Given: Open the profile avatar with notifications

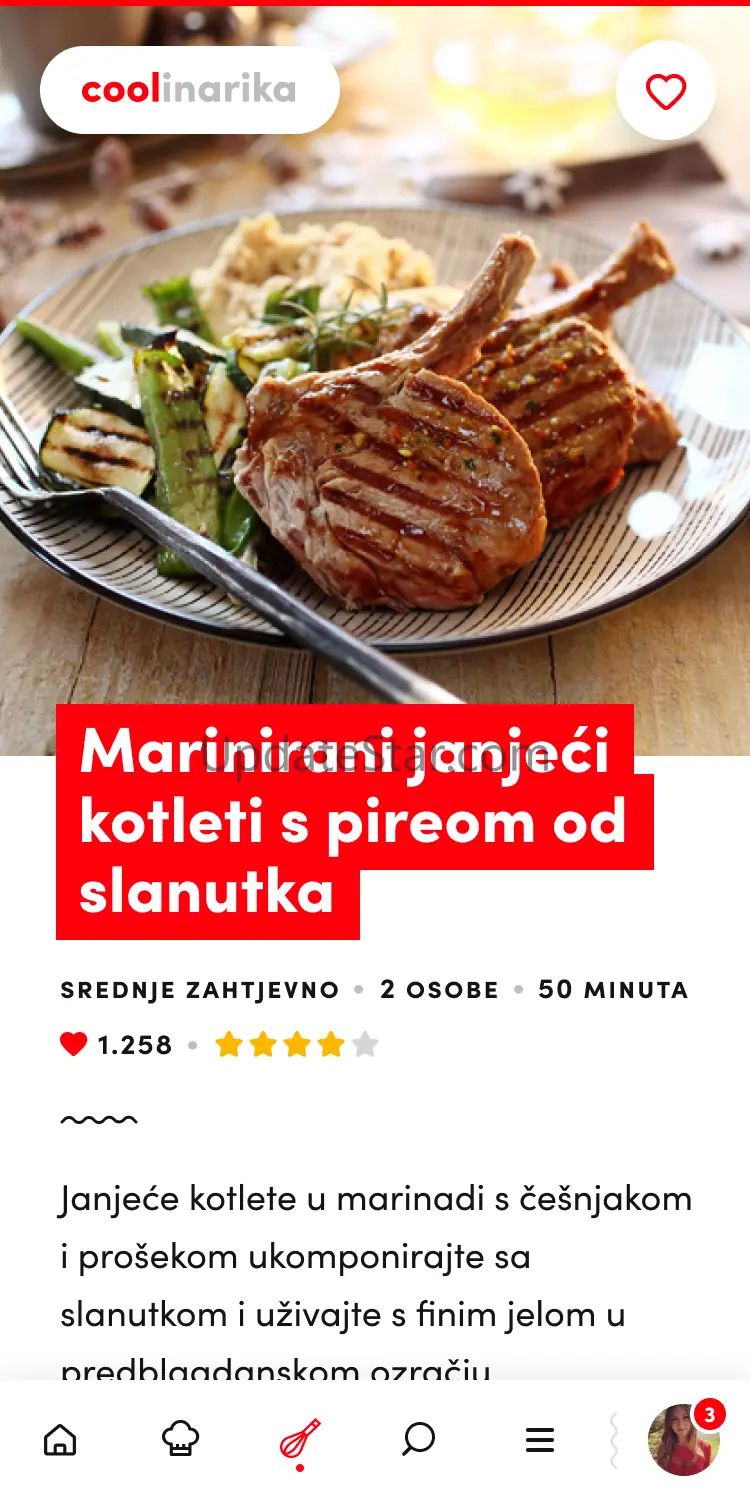Looking at the screenshot, I should point(684,1440).
